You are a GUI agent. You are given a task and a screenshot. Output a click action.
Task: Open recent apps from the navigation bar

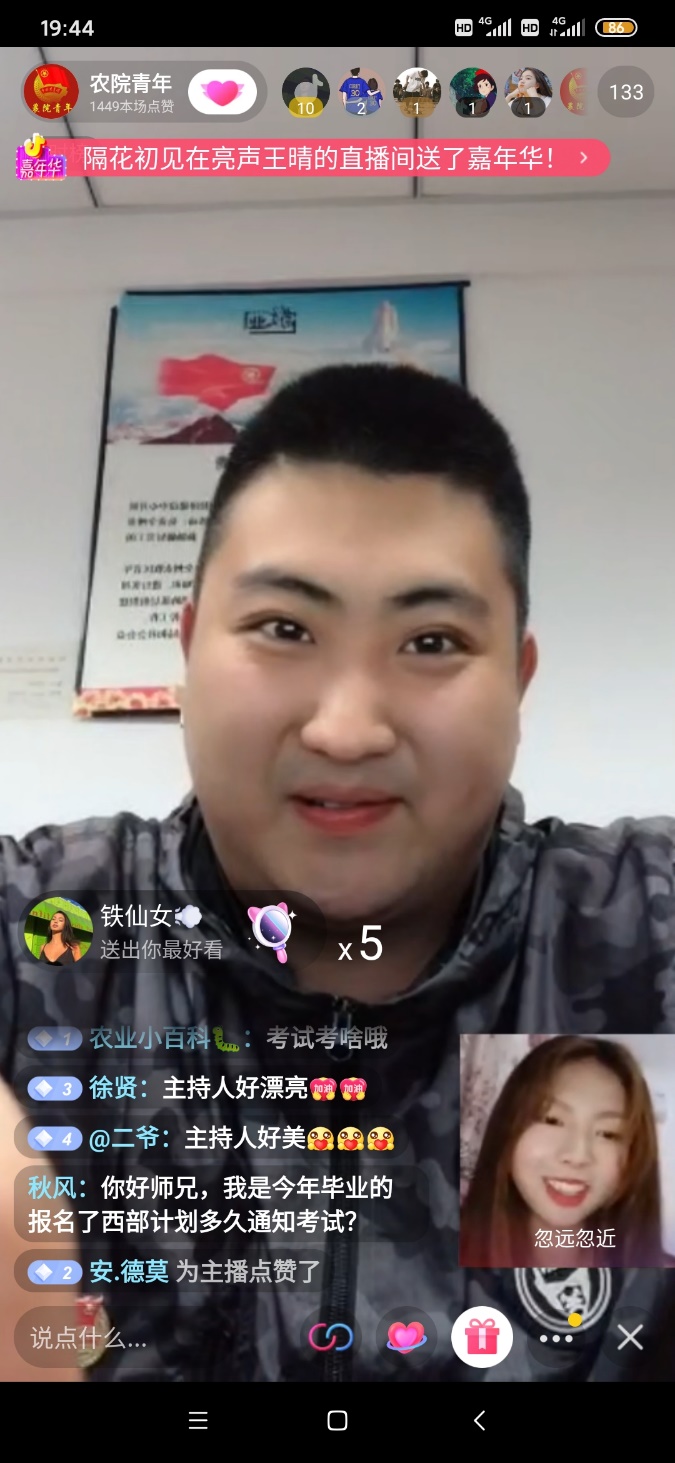pyautogui.click(x=198, y=1420)
